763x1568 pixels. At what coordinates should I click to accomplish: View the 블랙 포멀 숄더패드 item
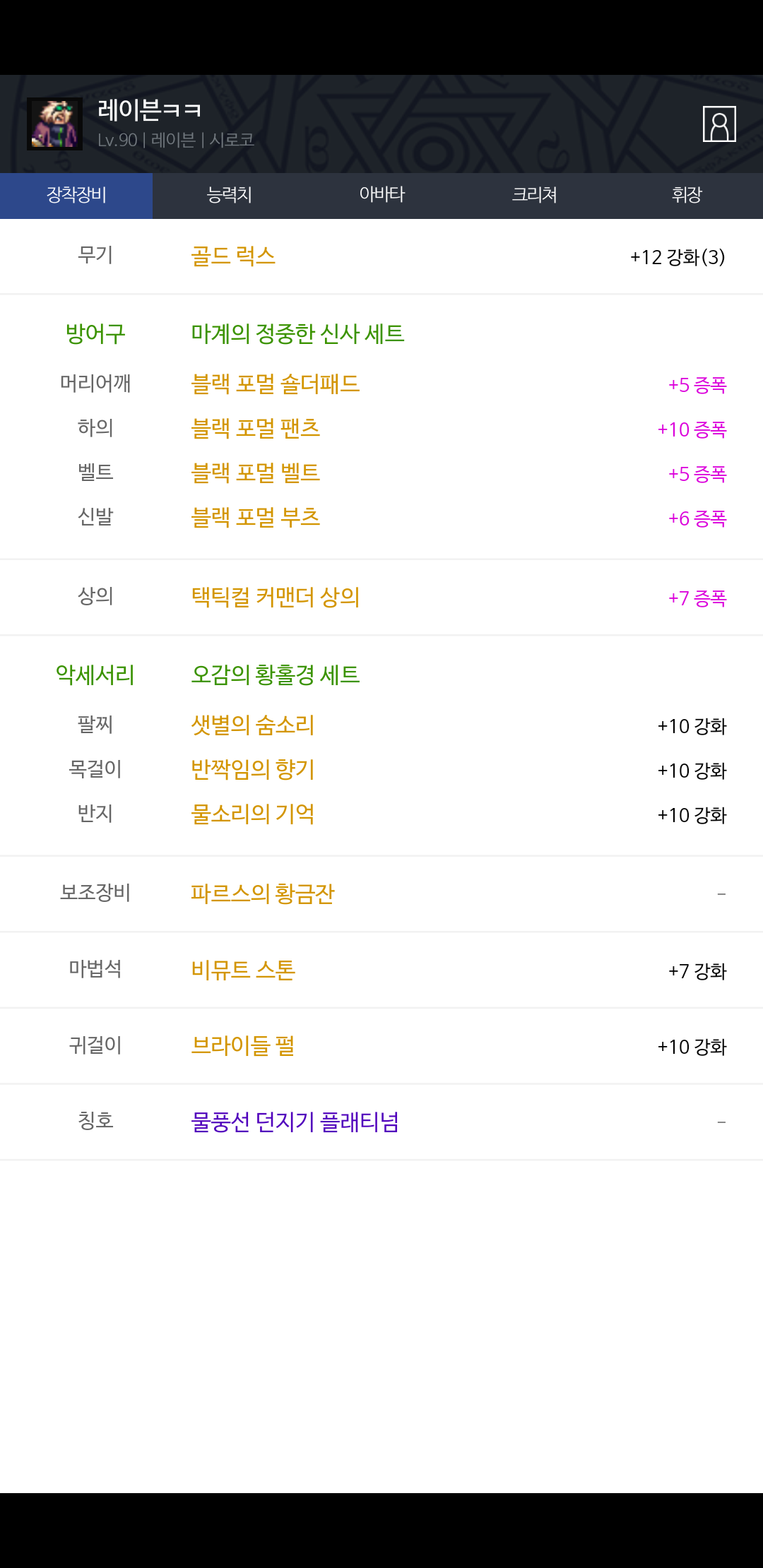coord(276,384)
